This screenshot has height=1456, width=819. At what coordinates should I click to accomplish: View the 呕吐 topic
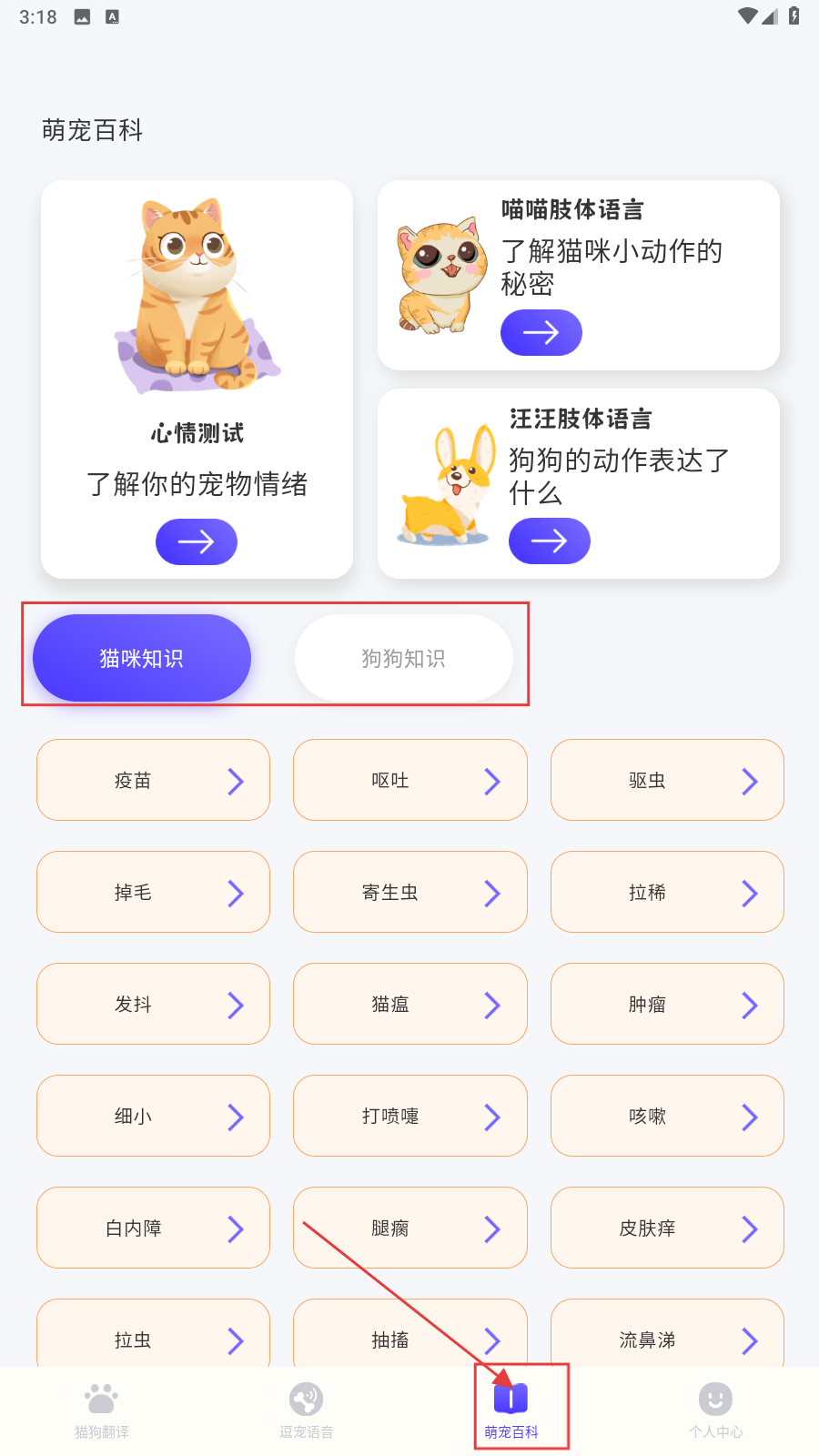coord(409,781)
